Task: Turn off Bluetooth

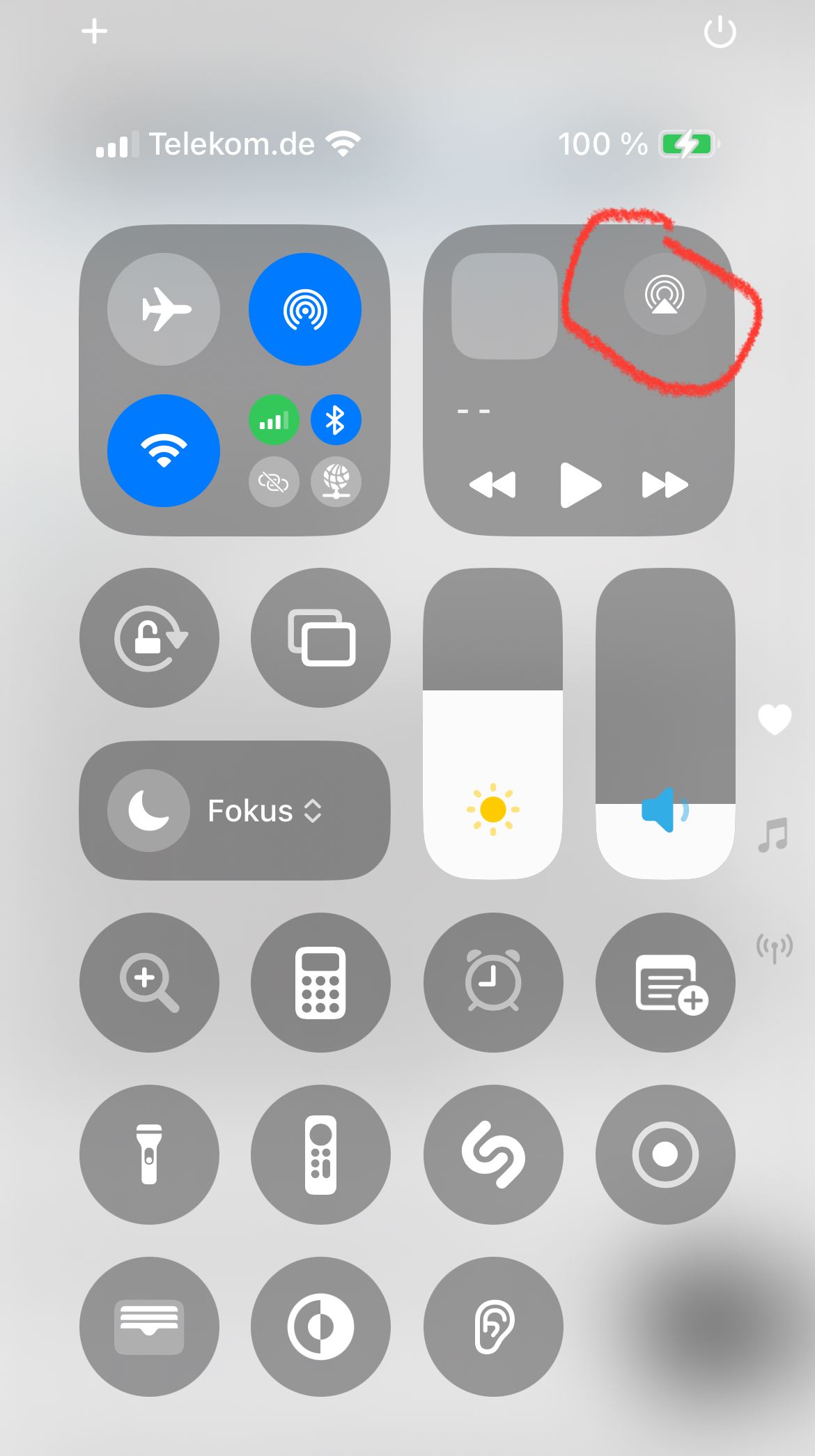Action: click(336, 420)
